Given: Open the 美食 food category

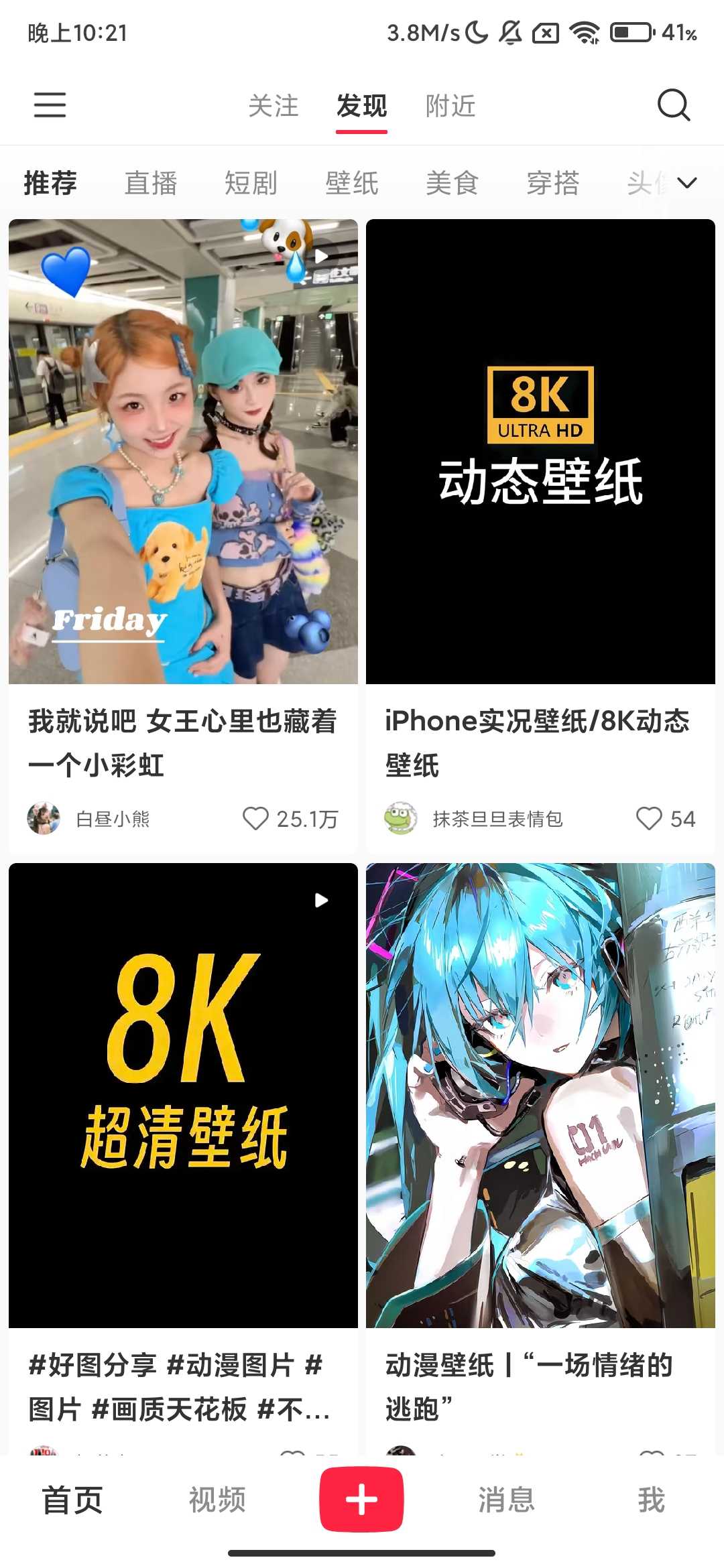Looking at the screenshot, I should point(452,182).
